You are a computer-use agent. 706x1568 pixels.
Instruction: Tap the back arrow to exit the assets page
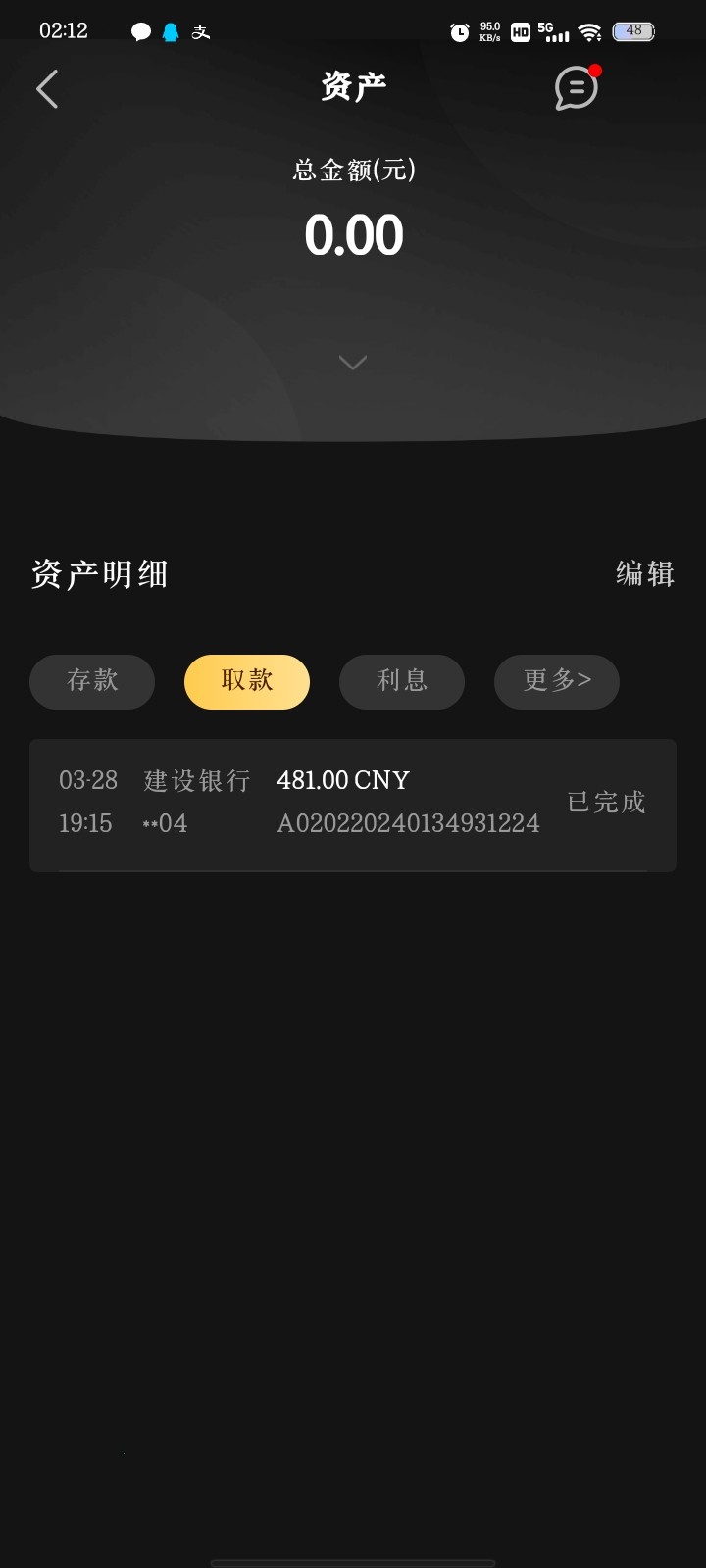tap(46, 88)
